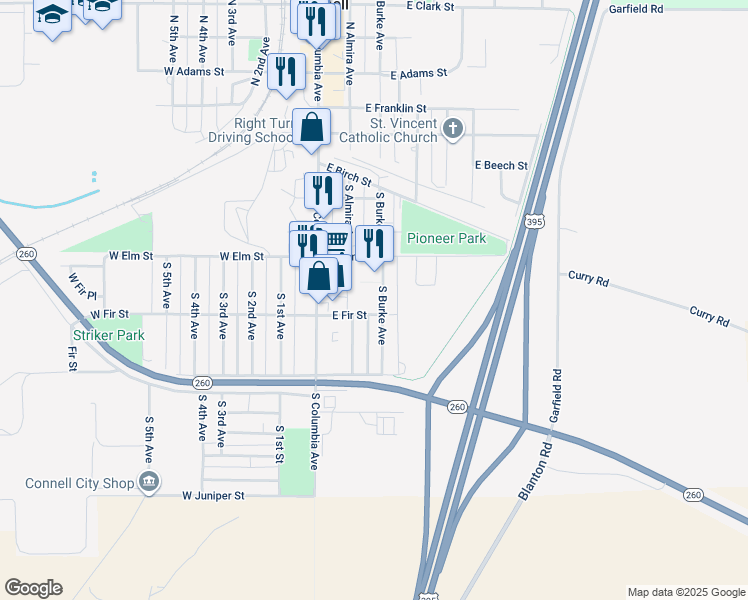
Task: Select the St. Vincent Catholic Church marker
Action: coord(453,128)
